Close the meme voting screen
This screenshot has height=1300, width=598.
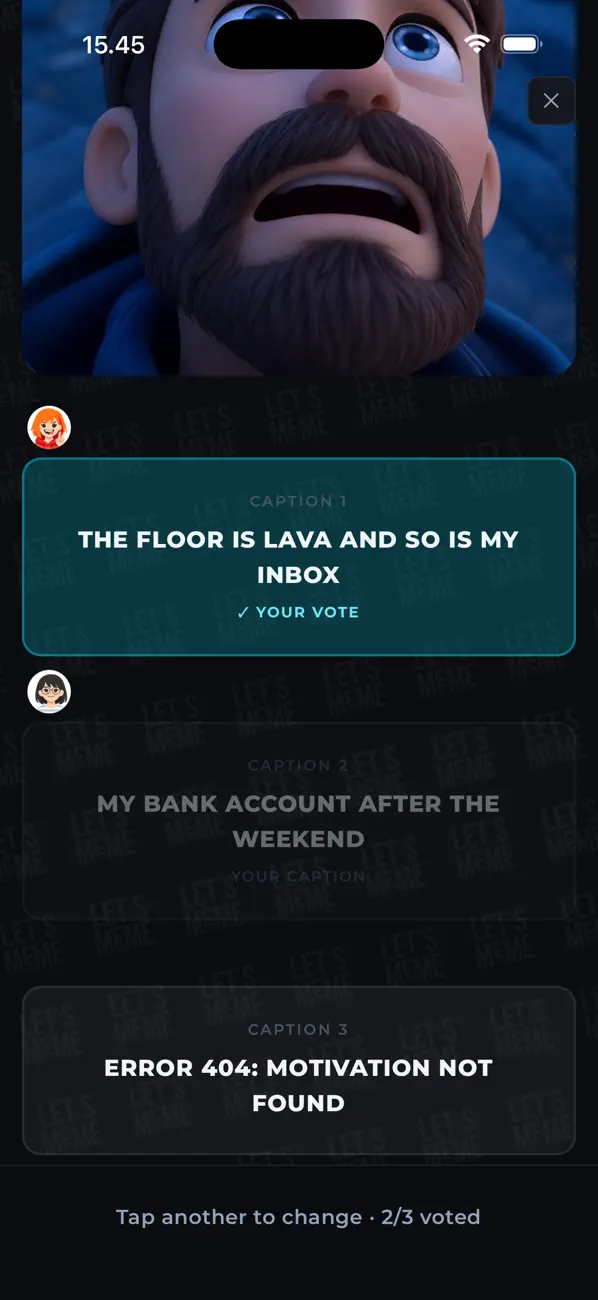pos(551,101)
